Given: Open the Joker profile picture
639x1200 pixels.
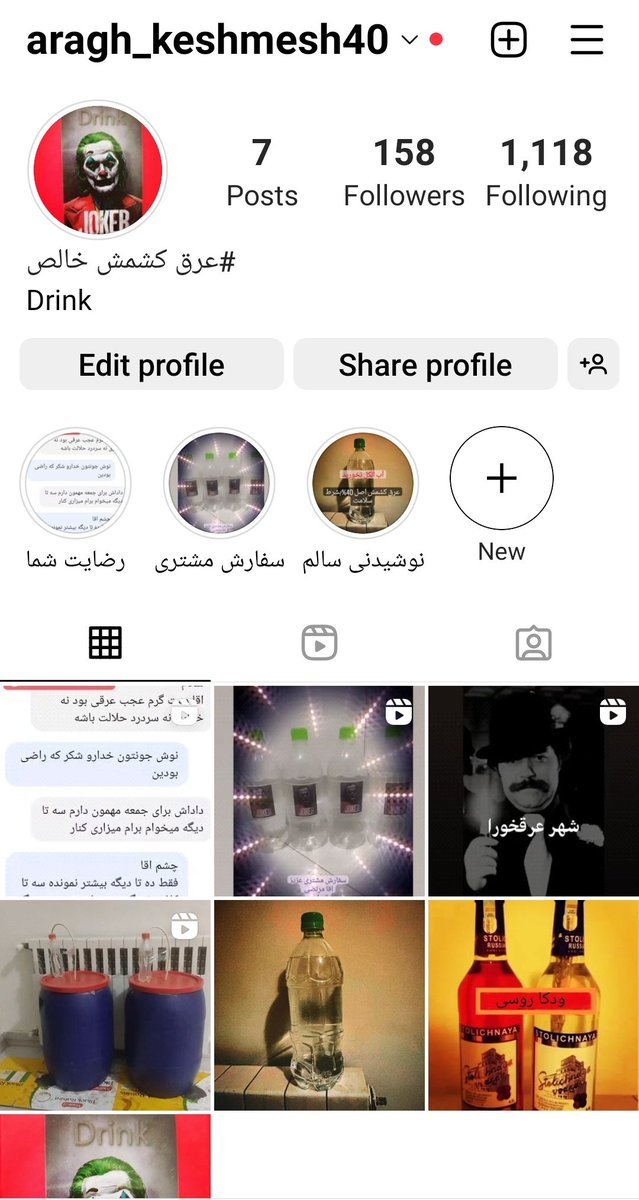Looking at the screenshot, I should [97, 169].
